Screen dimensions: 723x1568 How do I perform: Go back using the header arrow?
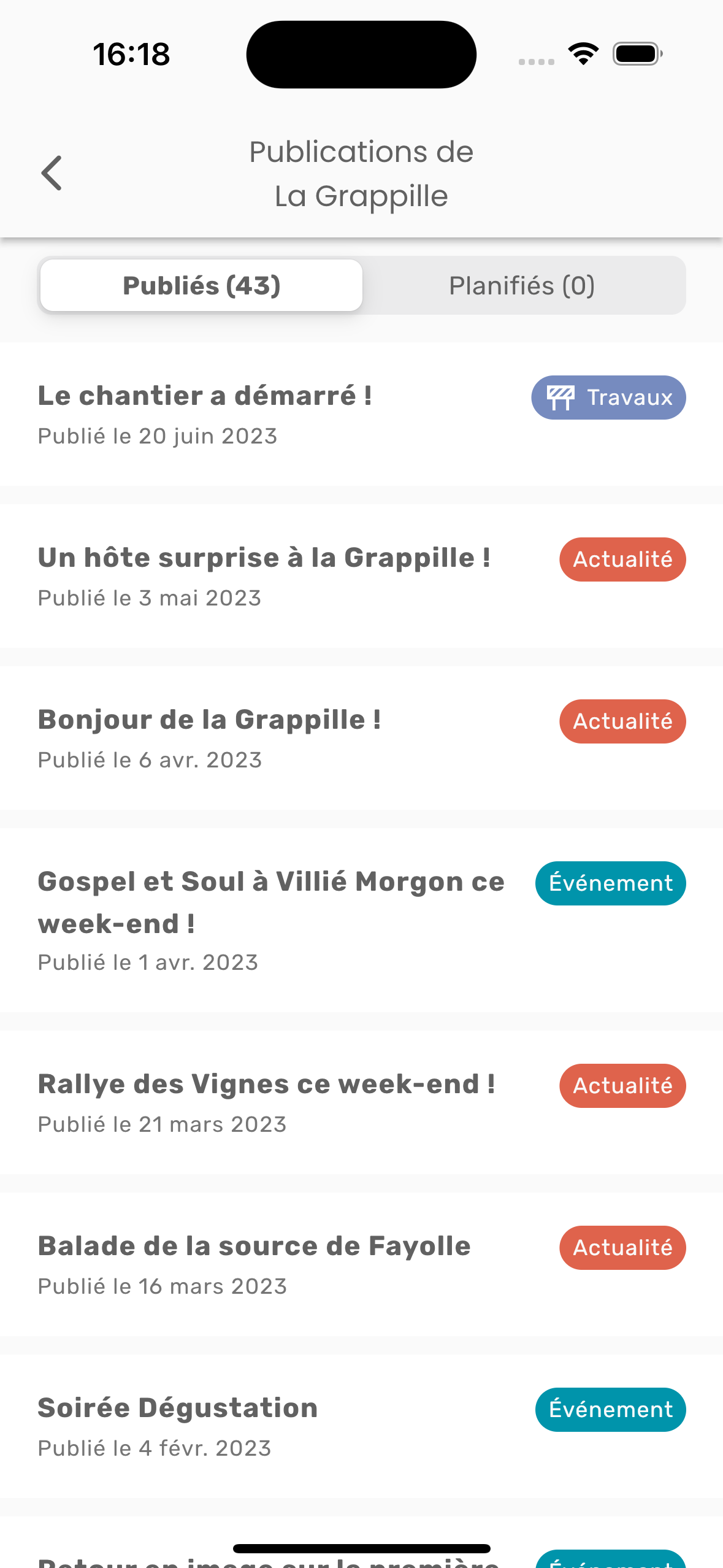tap(52, 173)
